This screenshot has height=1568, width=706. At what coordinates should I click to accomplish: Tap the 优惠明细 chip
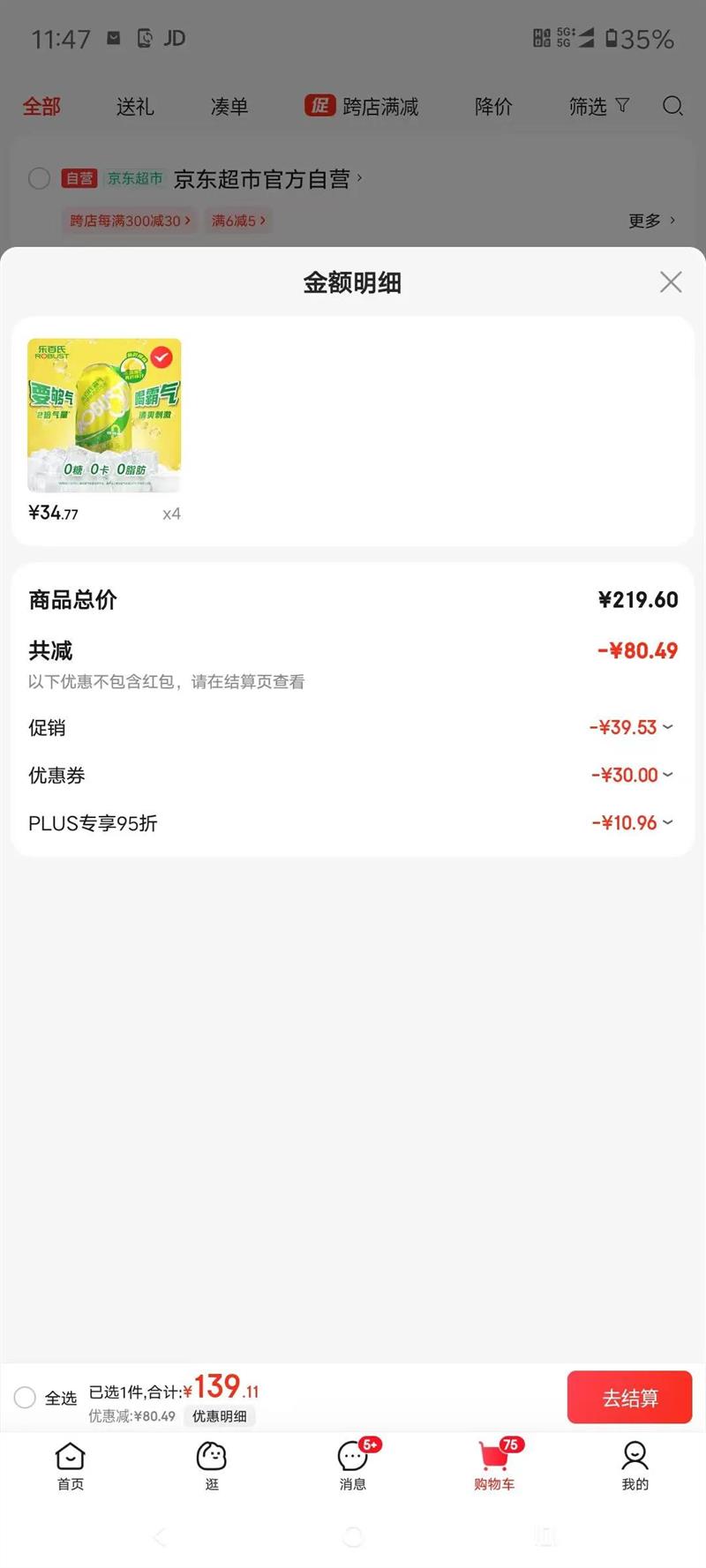220,1416
